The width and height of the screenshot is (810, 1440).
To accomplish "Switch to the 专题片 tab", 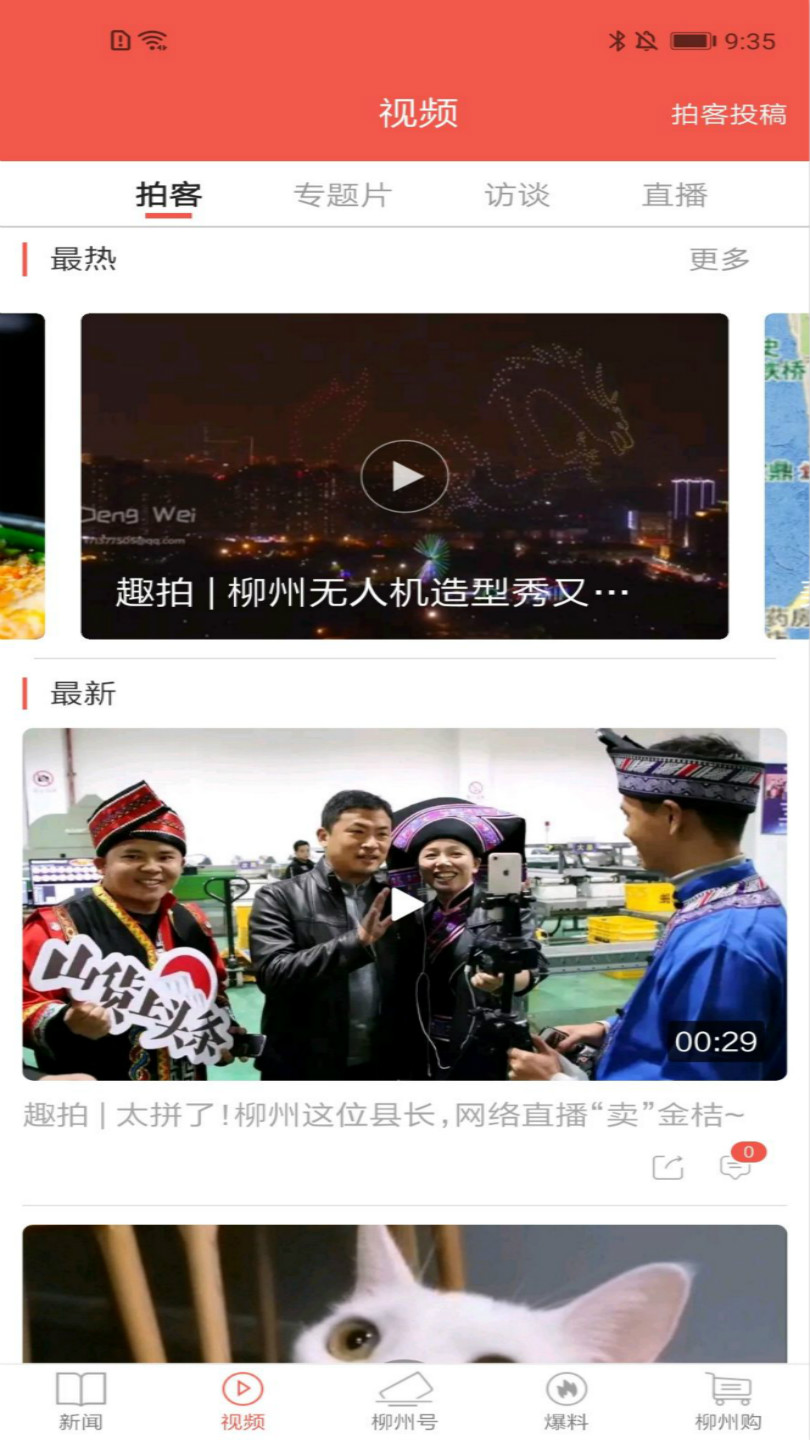I will (342, 195).
